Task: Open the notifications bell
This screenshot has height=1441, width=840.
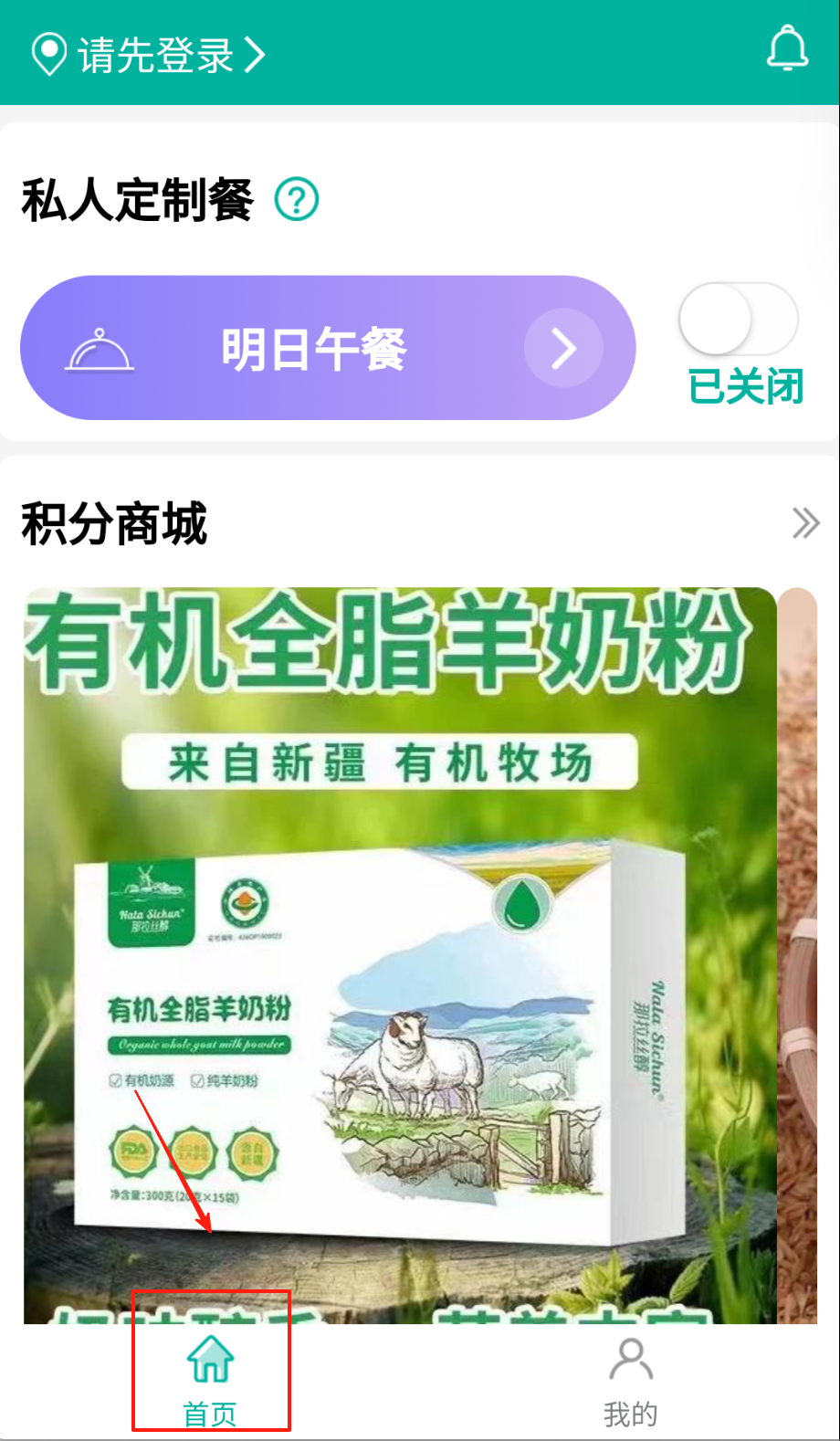Action: click(786, 49)
